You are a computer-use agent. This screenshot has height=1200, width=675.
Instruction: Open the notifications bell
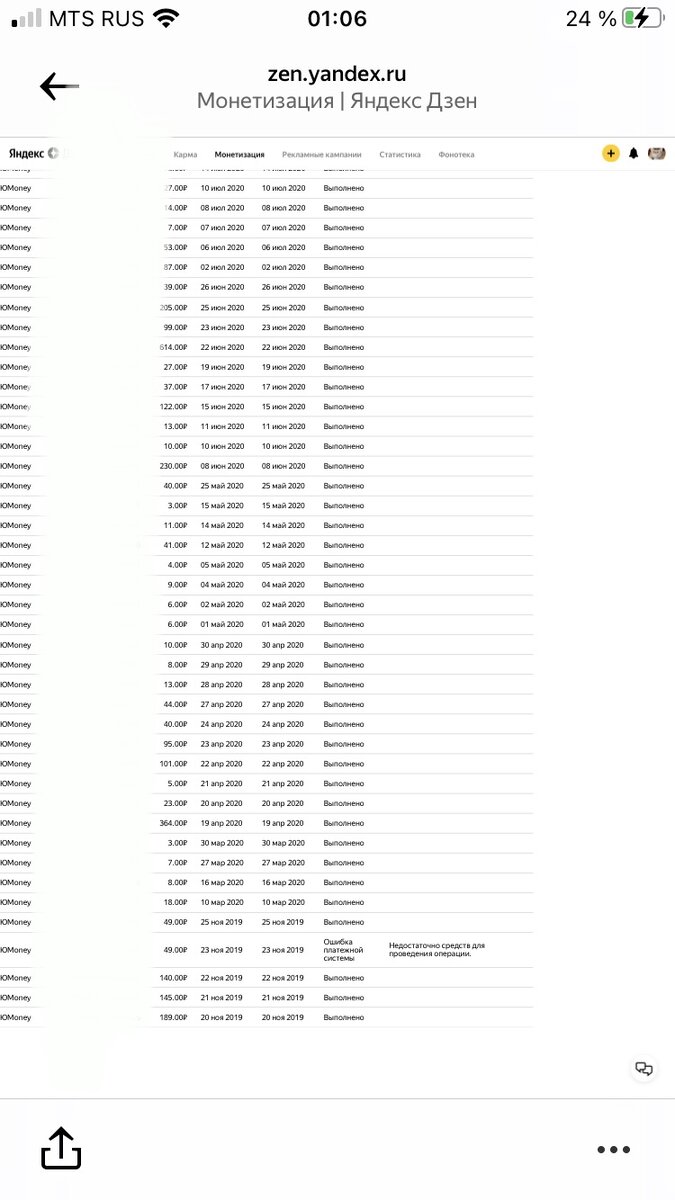(x=633, y=154)
